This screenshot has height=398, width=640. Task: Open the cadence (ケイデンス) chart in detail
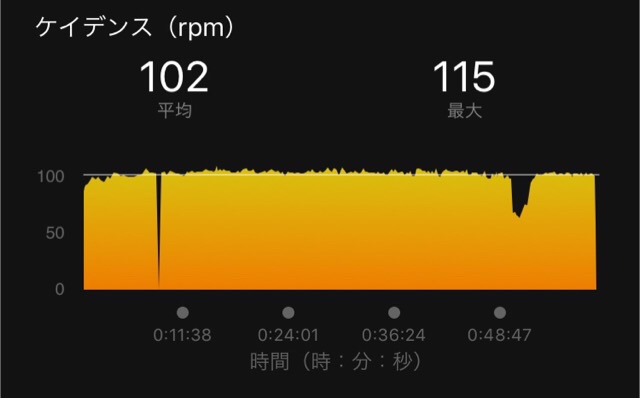pyautogui.click(x=340, y=228)
